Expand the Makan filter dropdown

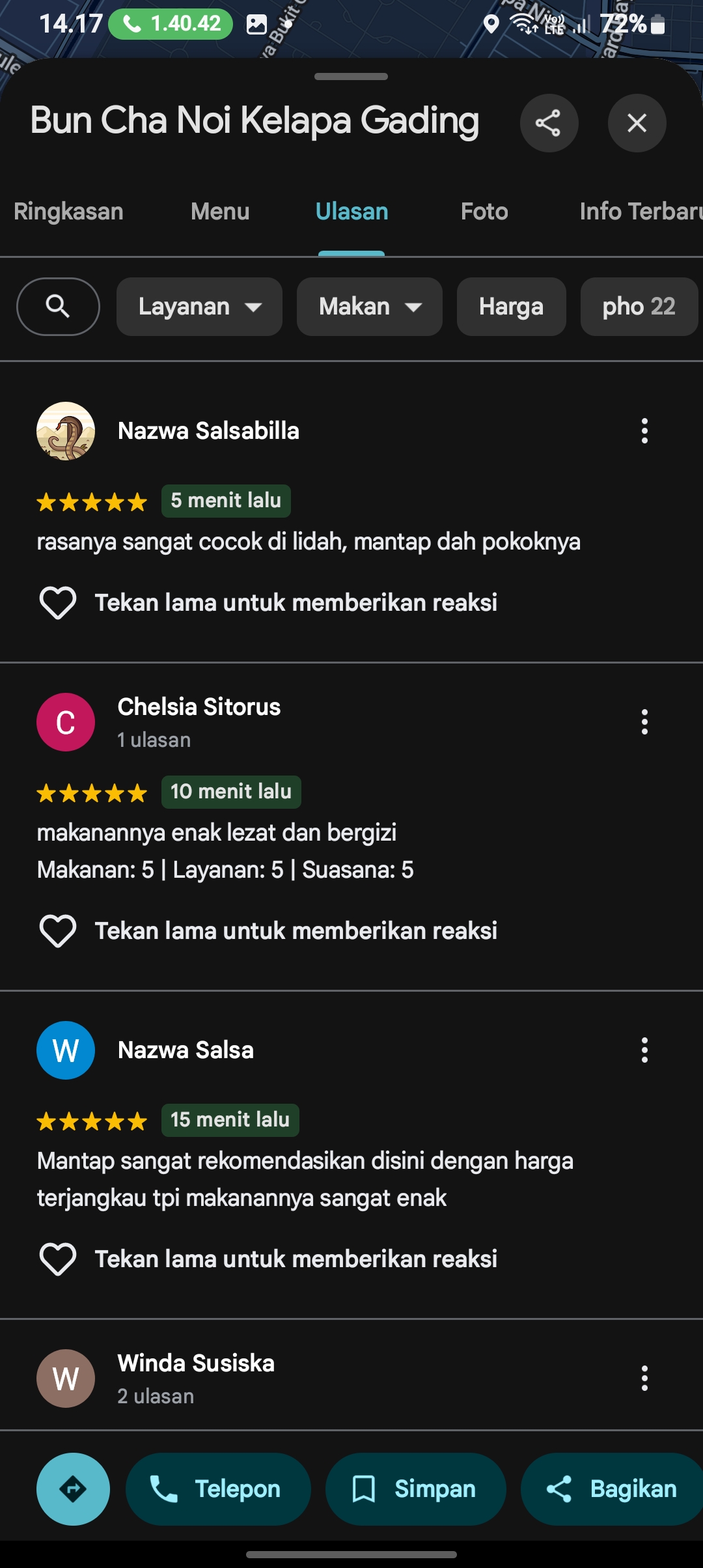point(370,307)
